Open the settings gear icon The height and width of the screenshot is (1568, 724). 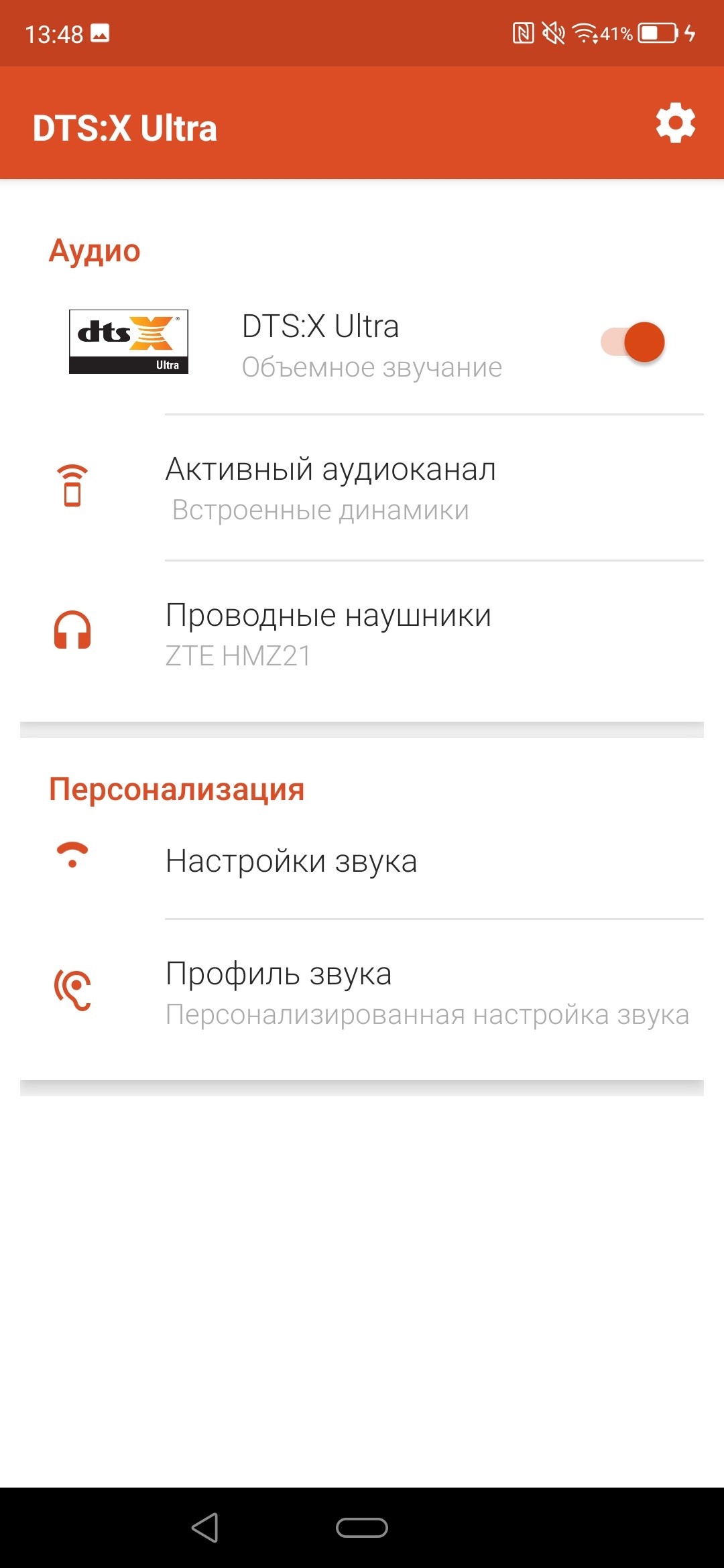tap(675, 123)
